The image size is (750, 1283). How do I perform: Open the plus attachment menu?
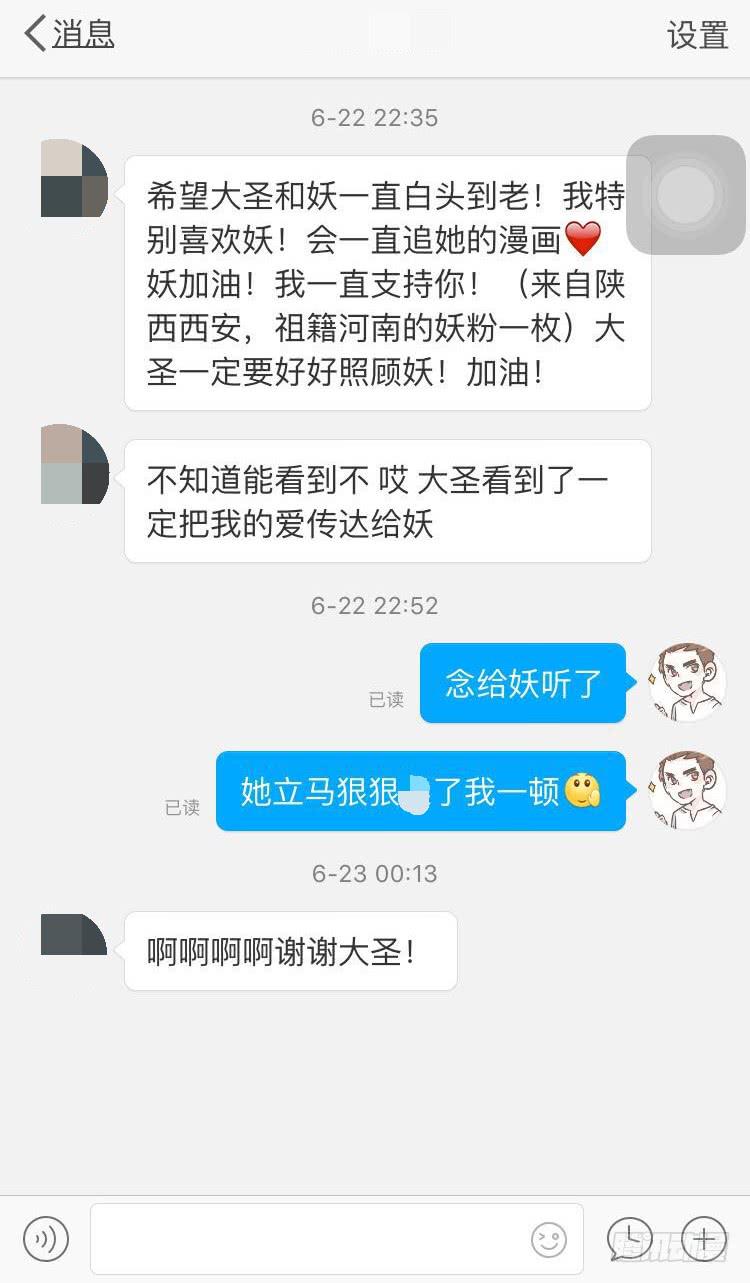[x=703, y=1239]
